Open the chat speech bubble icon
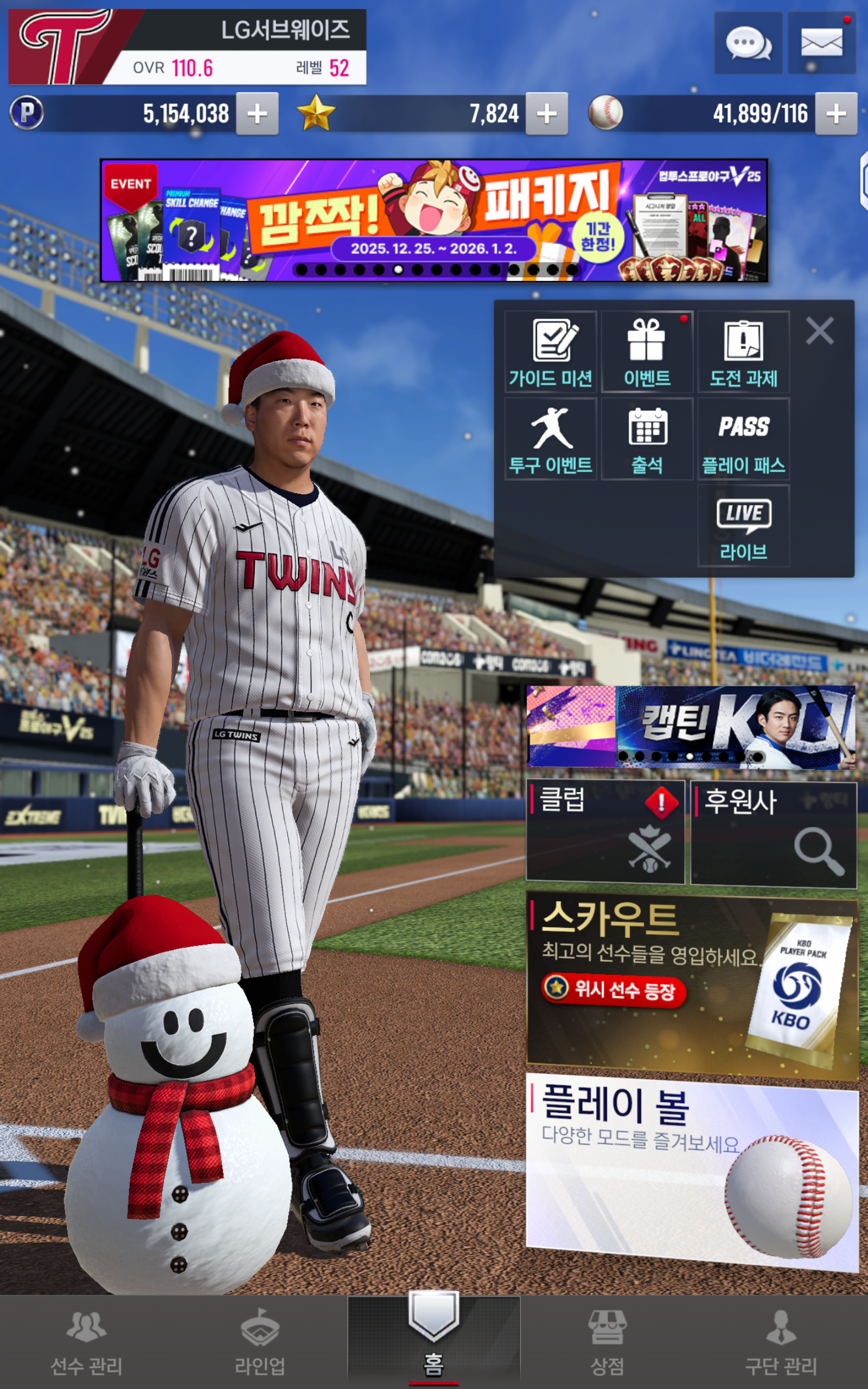Viewport: 868px width, 1389px height. click(748, 43)
